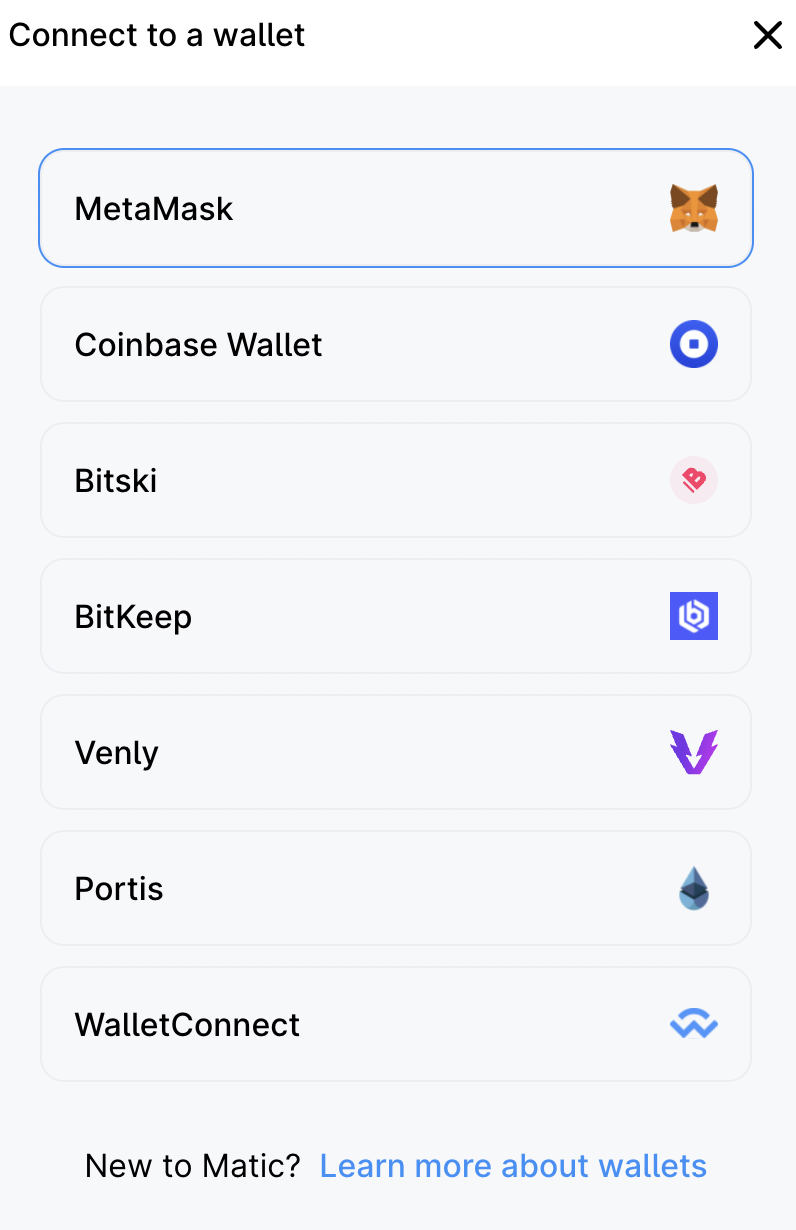Connect with Portis
This screenshot has width=796, height=1230.
[x=395, y=888]
